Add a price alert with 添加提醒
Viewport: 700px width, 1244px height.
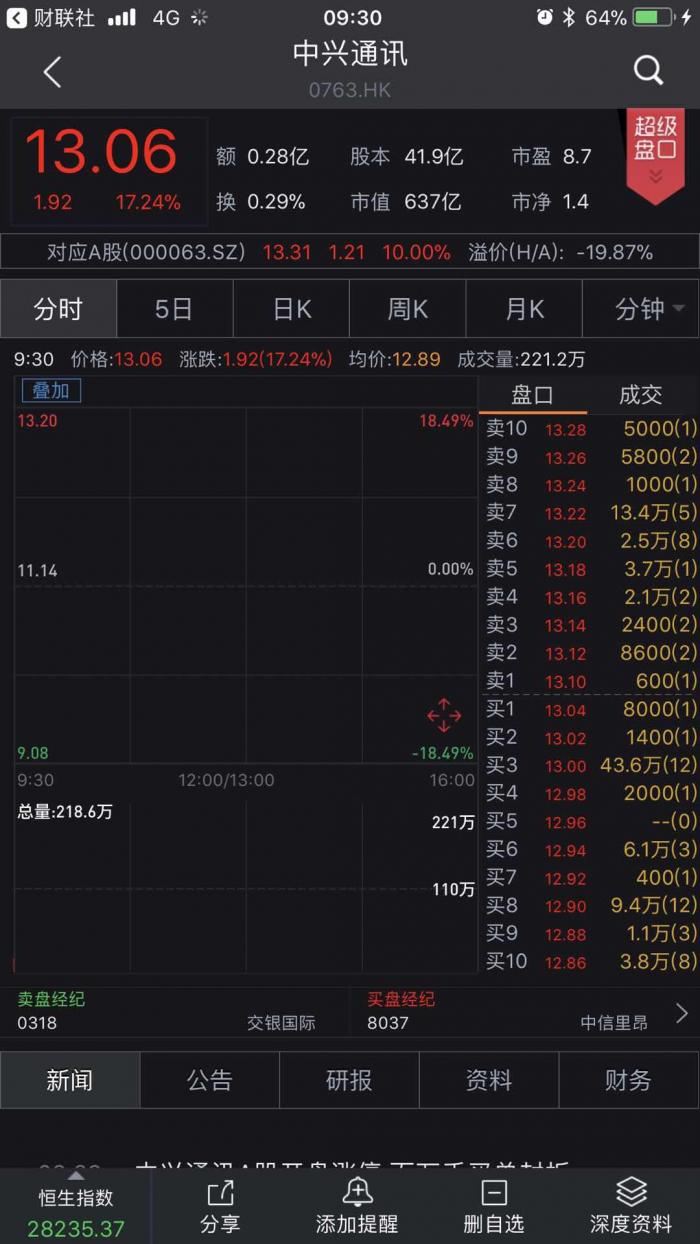[x=357, y=1206]
